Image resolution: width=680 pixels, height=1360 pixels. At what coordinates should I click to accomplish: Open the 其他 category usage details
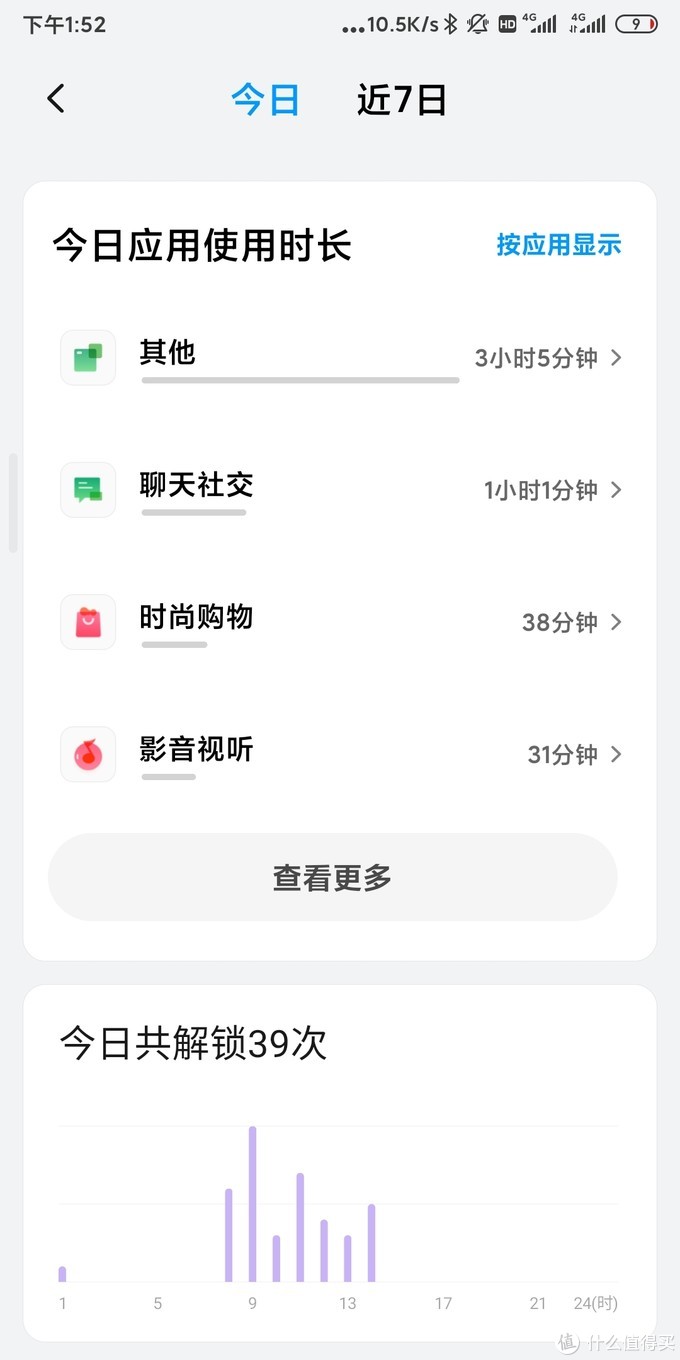pyautogui.click(x=340, y=358)
